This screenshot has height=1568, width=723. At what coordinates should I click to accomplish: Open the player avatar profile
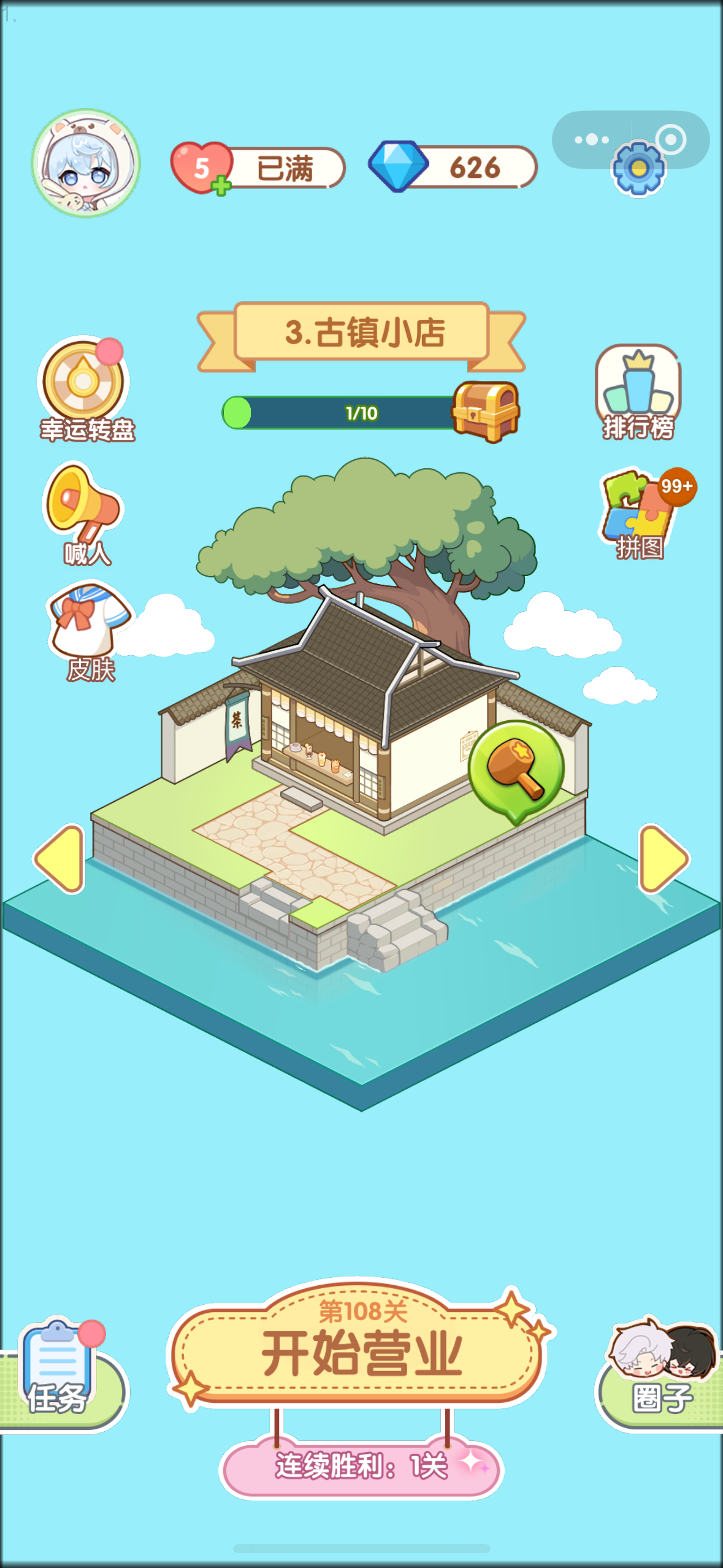pyautogui.click(x=86, y=163)
